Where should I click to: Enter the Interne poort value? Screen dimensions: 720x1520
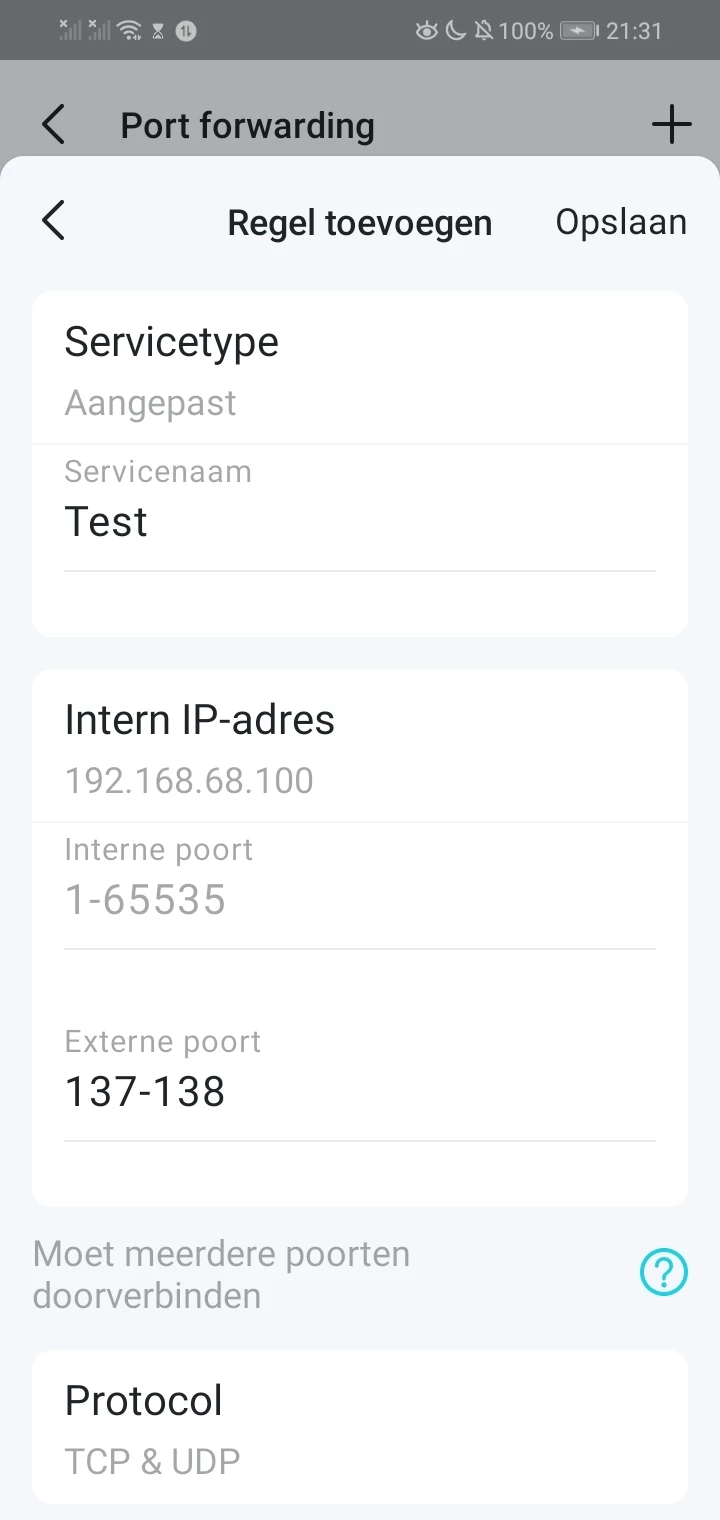point(359,900)
